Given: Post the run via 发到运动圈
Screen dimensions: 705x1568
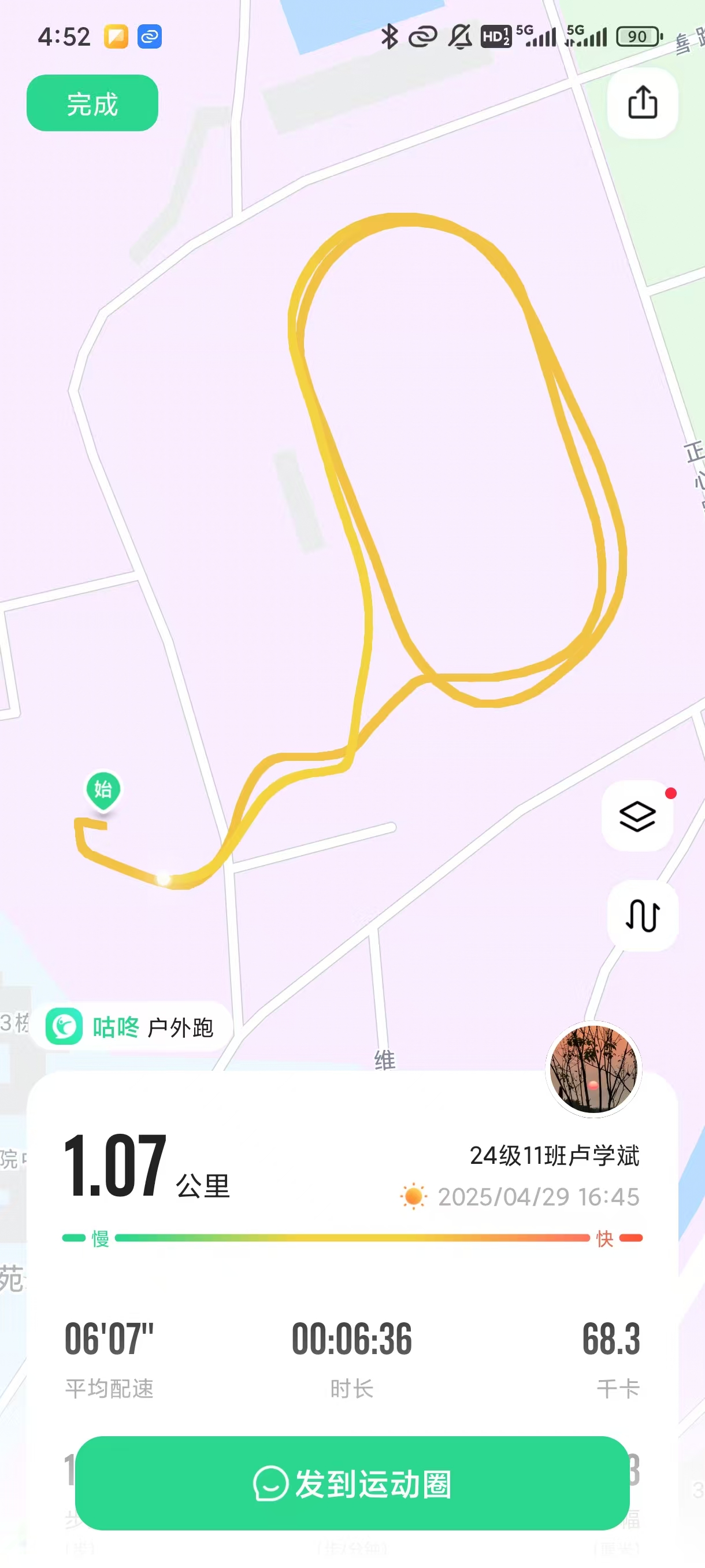Looking at the screenshot, I should [352, 1483].
